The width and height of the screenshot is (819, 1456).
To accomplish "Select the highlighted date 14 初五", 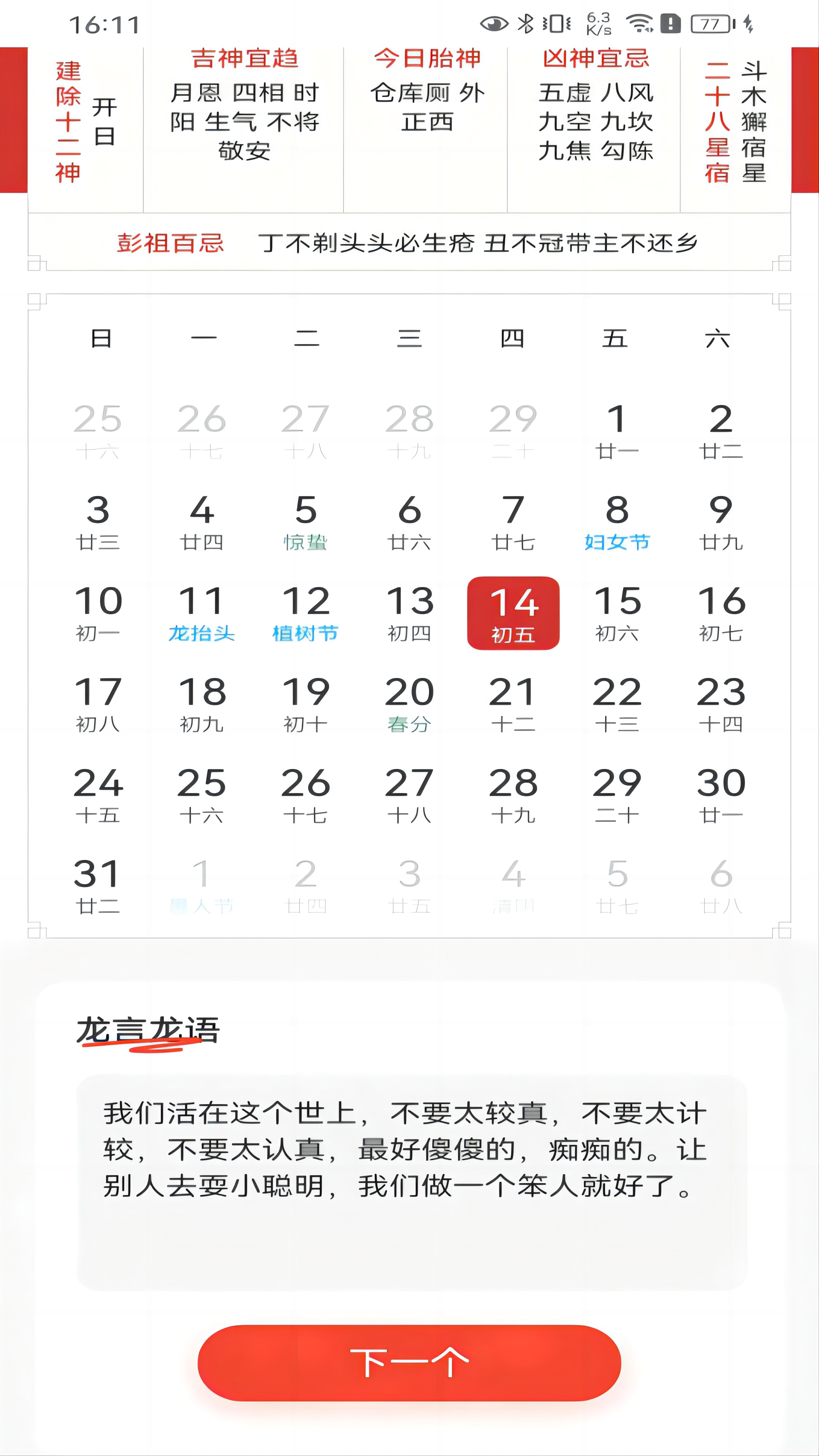I will (513, 613).
